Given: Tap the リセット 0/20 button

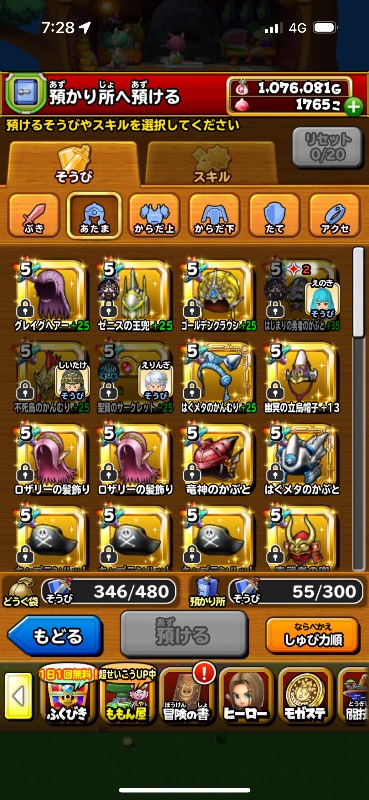Looking at the screenshot, I should (x=321, y=146).
